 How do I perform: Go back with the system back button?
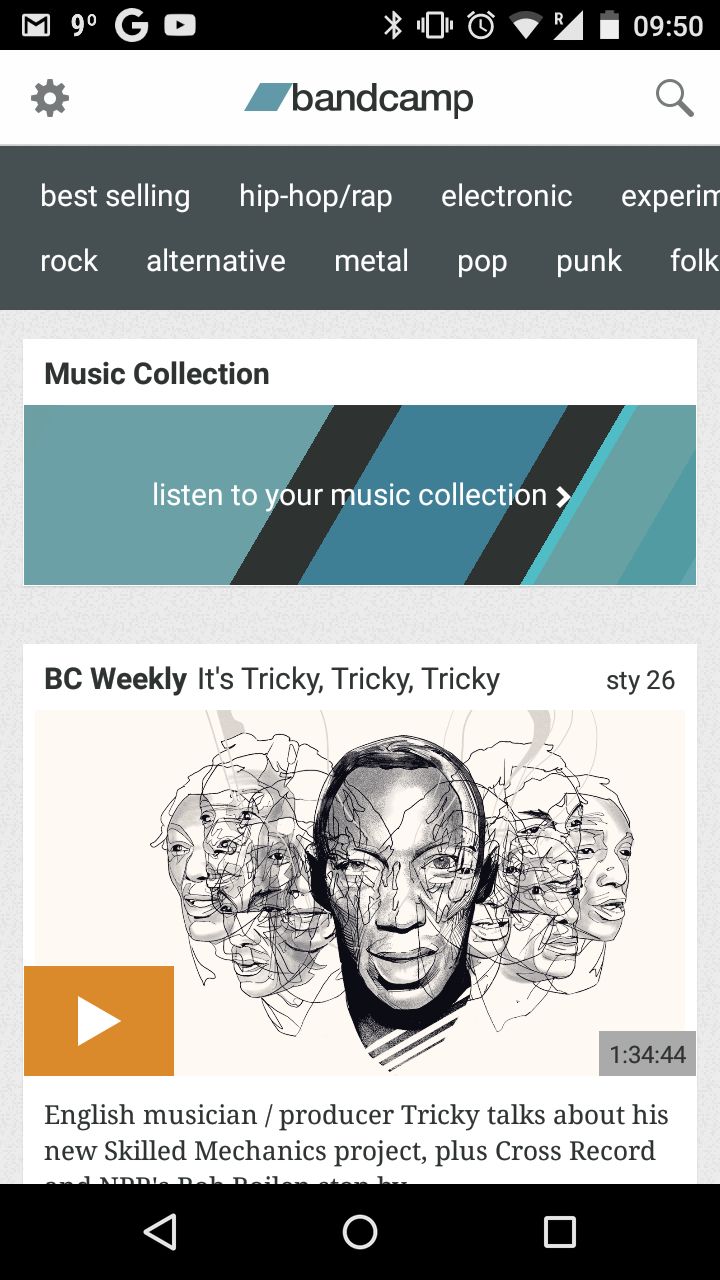[x=160, y=1232]
